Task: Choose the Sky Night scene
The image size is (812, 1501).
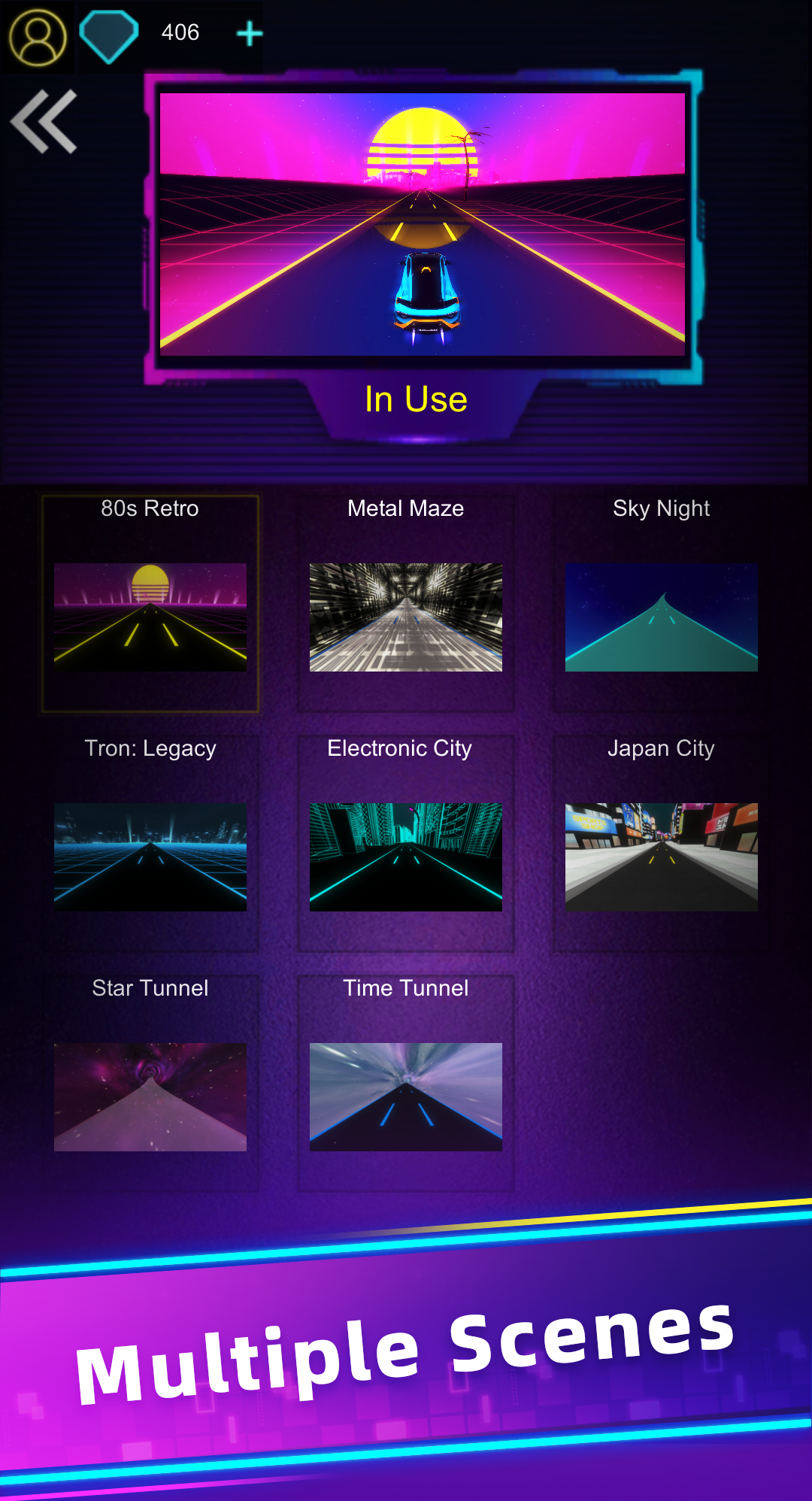Action: pos(661,617)
